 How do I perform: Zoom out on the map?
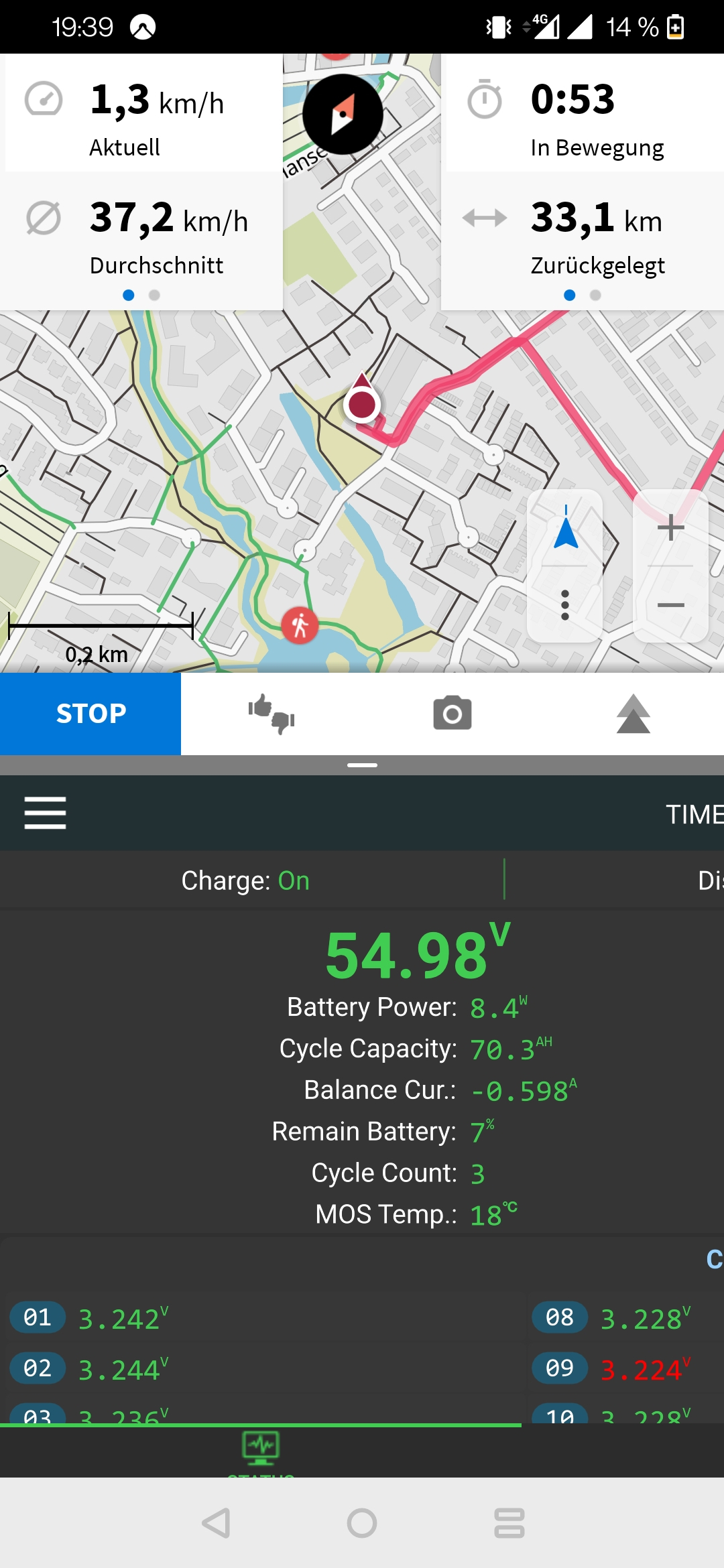pos(670,605)
